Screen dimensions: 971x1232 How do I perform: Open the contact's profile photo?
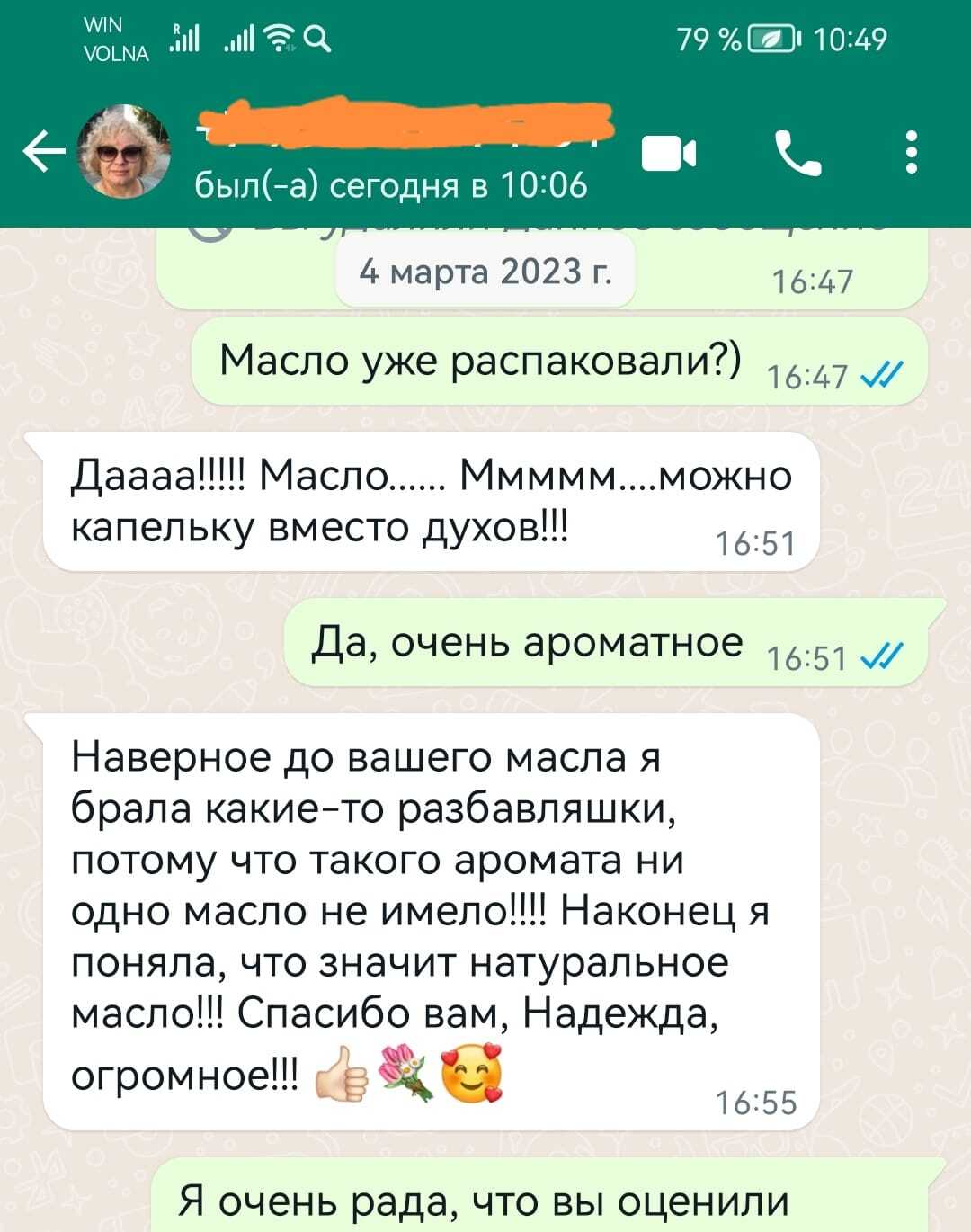123,151
